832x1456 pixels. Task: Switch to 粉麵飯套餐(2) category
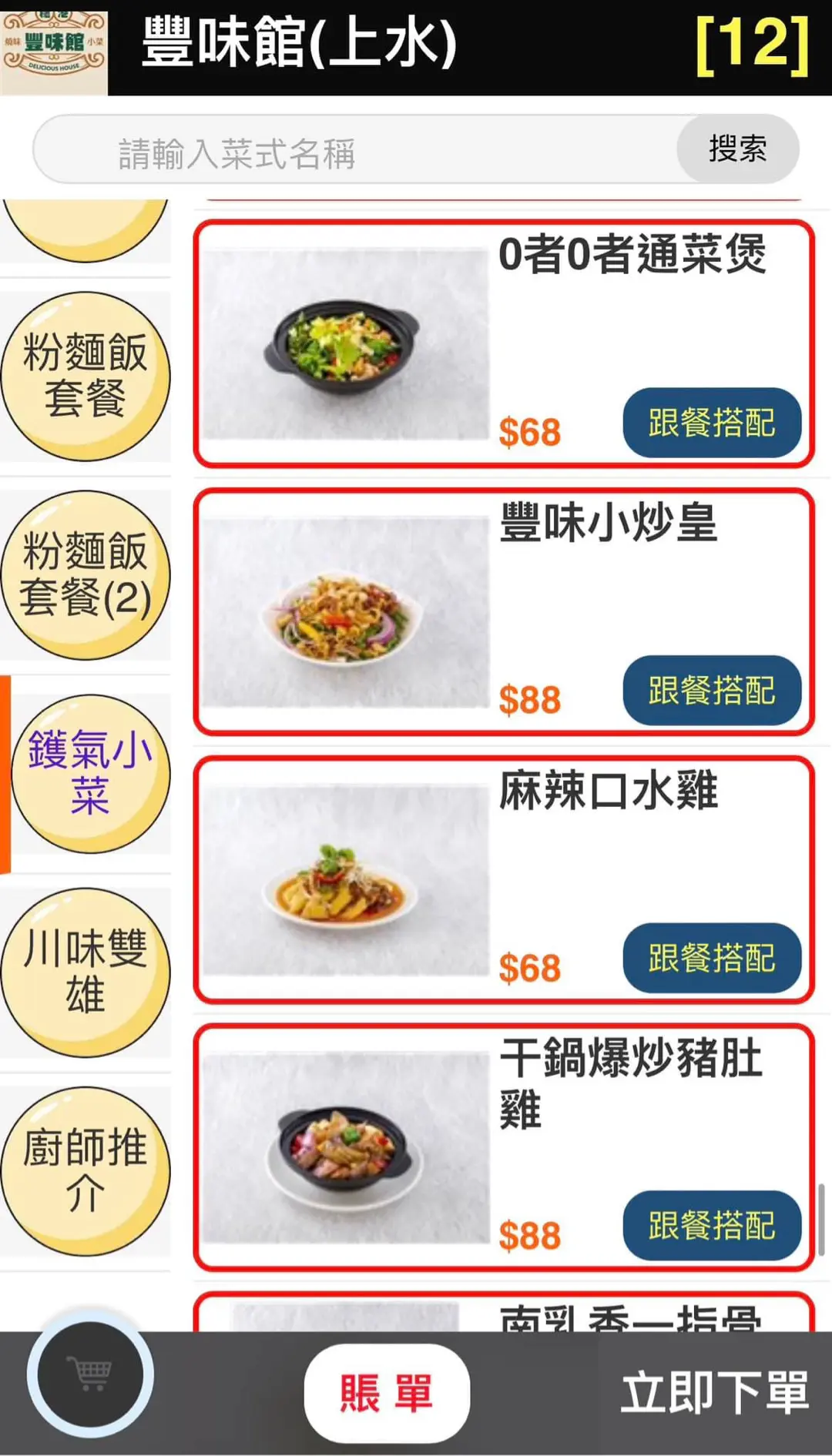point(85,574)
